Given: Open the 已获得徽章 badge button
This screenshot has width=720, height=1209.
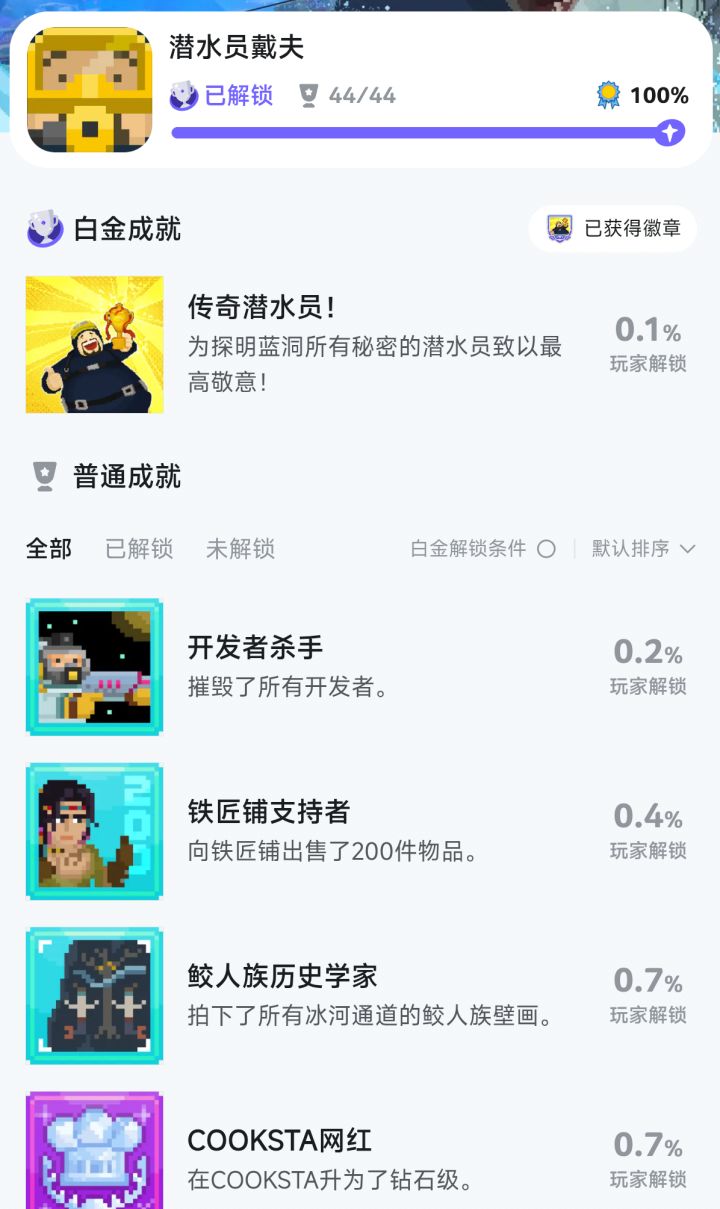Looking at the screenshot, I should coord(613,228).
